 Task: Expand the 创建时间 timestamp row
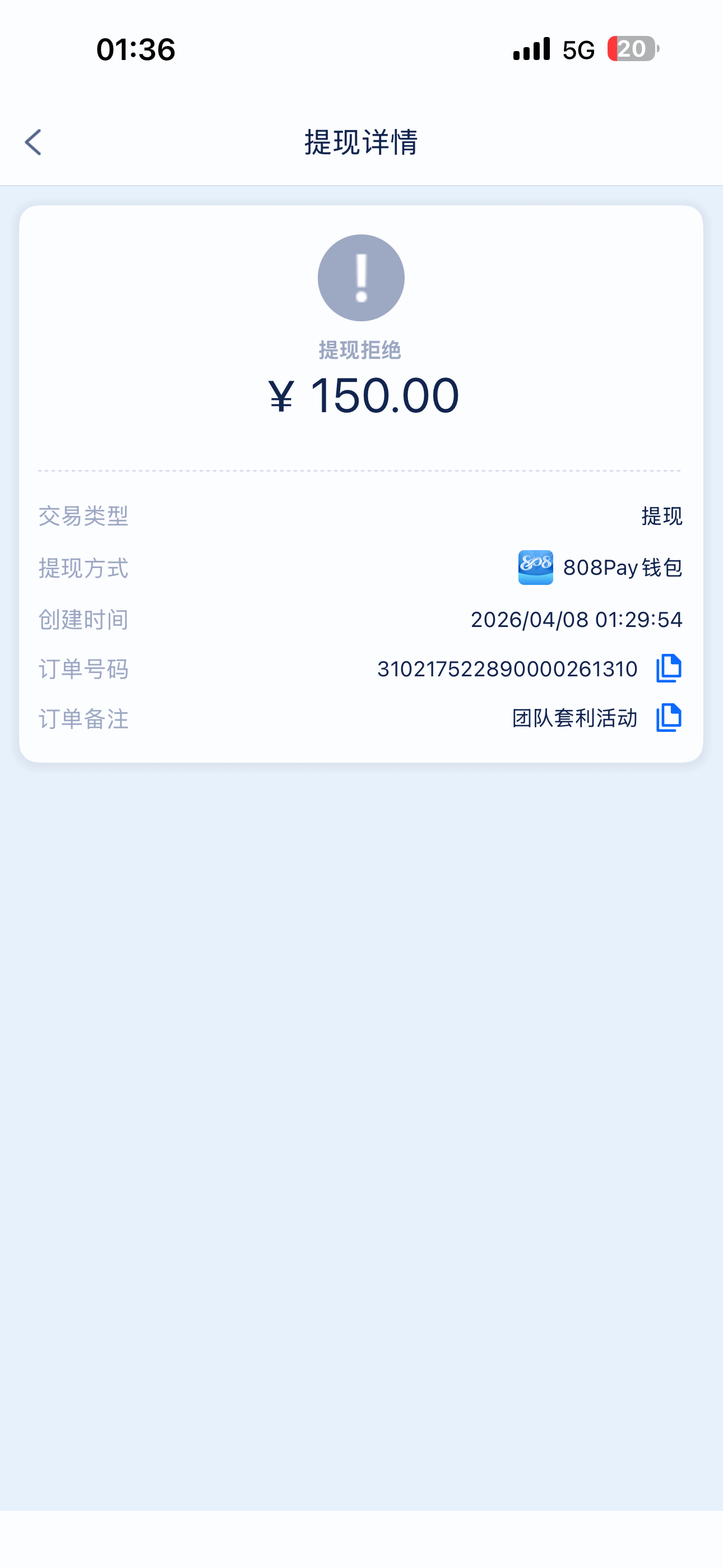coord(84,620)
